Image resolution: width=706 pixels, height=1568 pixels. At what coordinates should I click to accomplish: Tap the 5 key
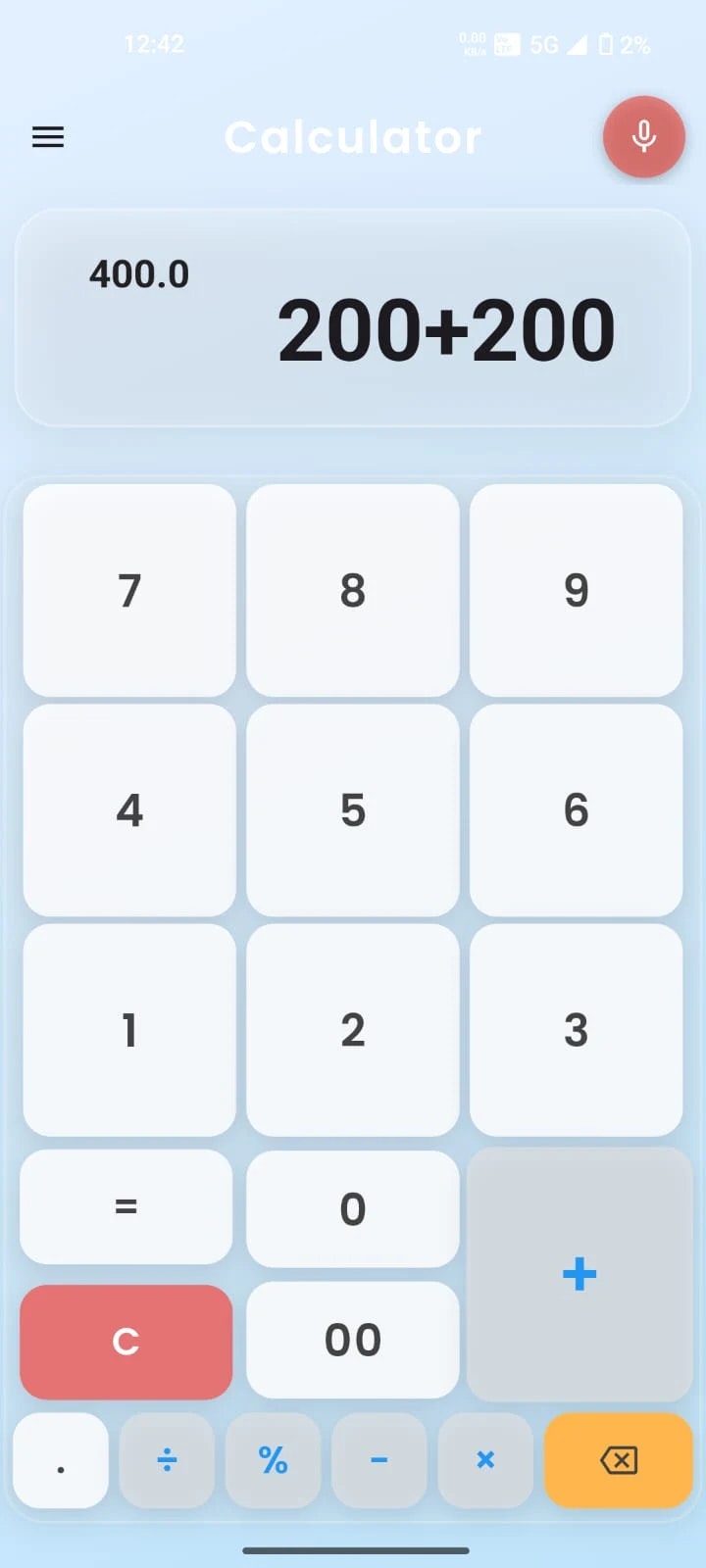(x=353, y=810)
